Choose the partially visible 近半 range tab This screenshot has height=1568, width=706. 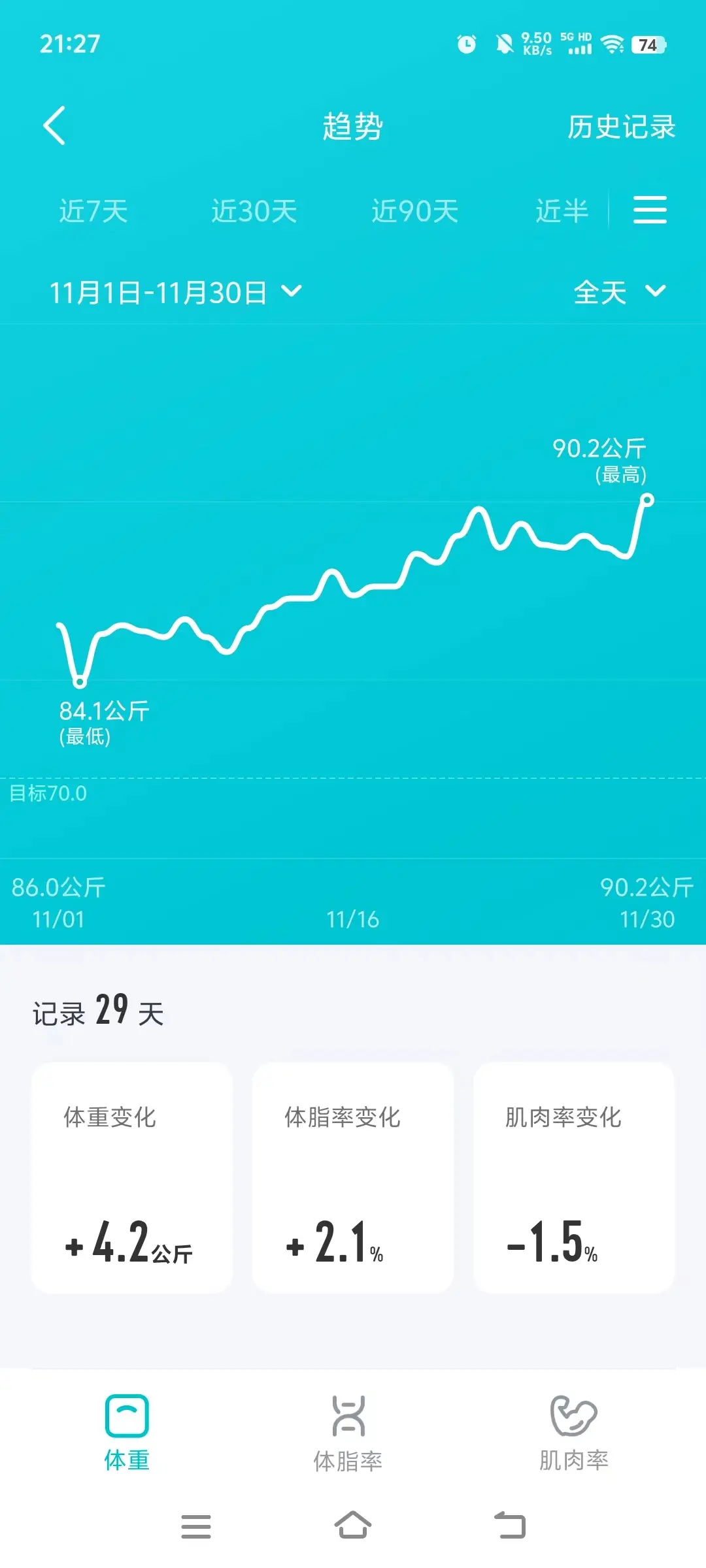coord(562,211)
